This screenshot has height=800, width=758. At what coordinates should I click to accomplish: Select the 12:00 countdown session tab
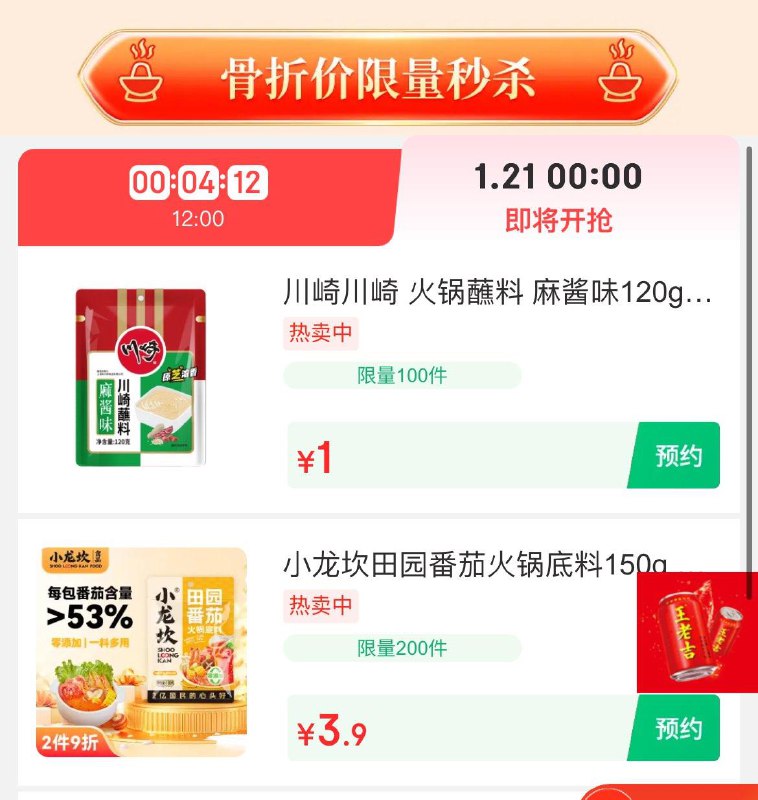[200, 195]
